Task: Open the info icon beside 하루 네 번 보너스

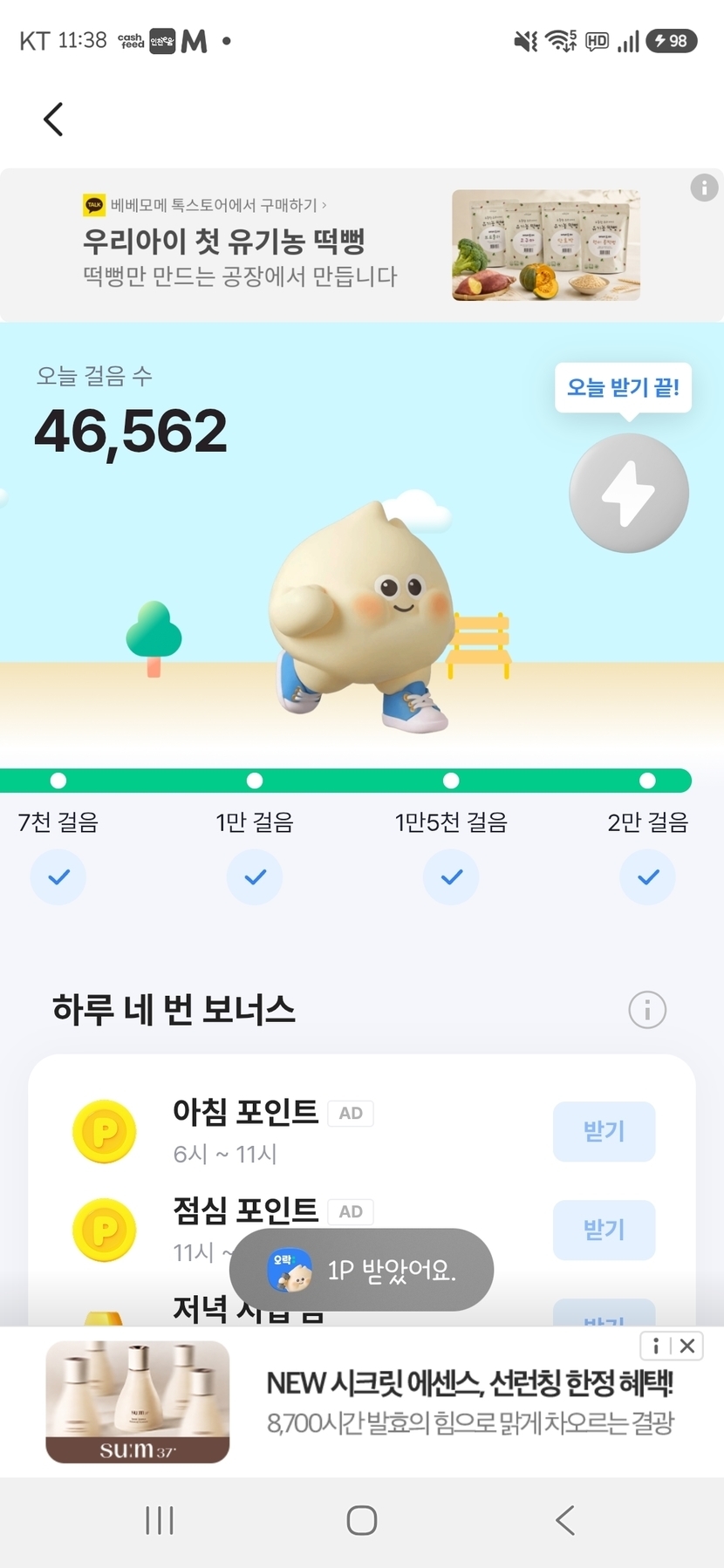Action: pos(647,1010)
